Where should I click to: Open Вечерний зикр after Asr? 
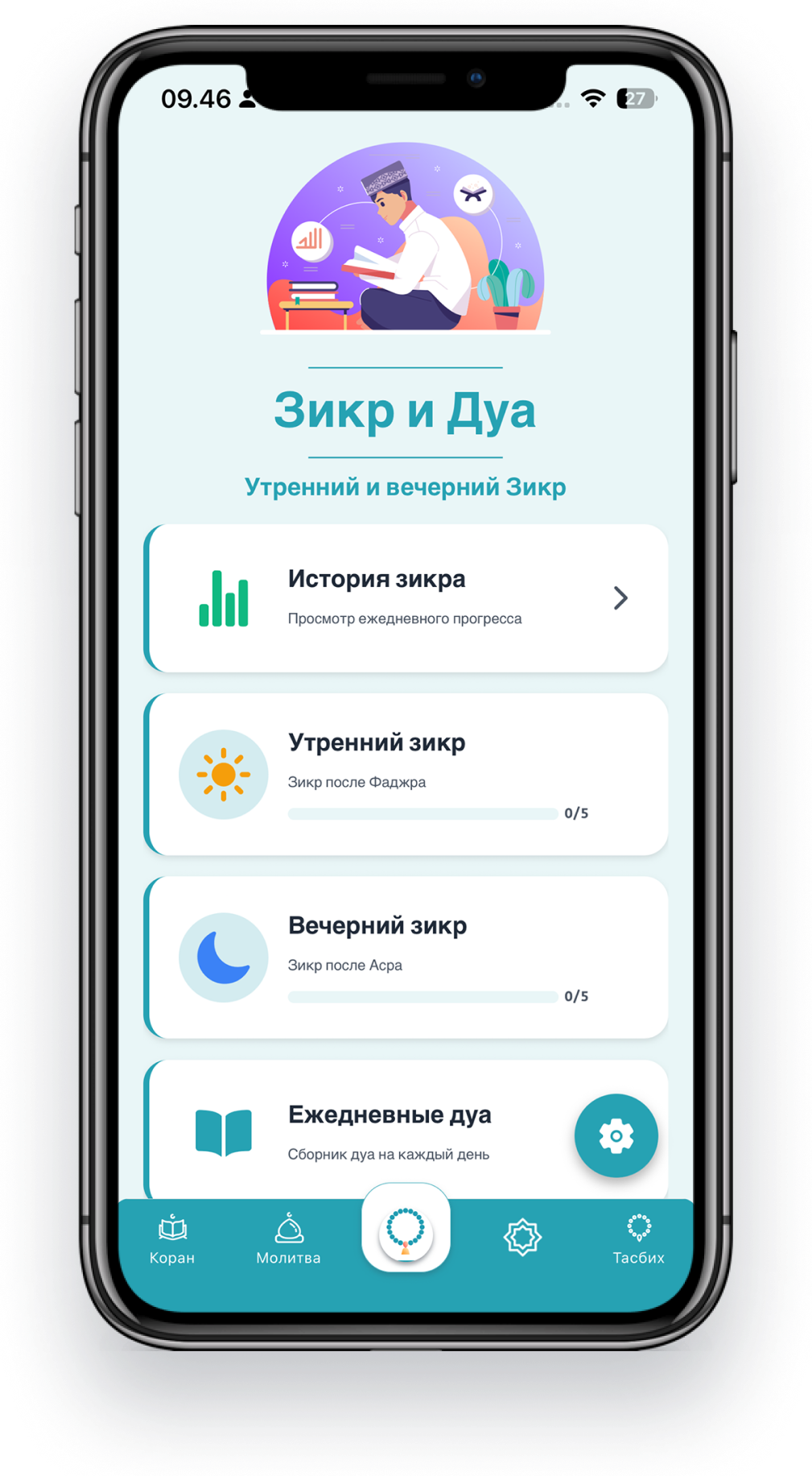tap(406, 957)
